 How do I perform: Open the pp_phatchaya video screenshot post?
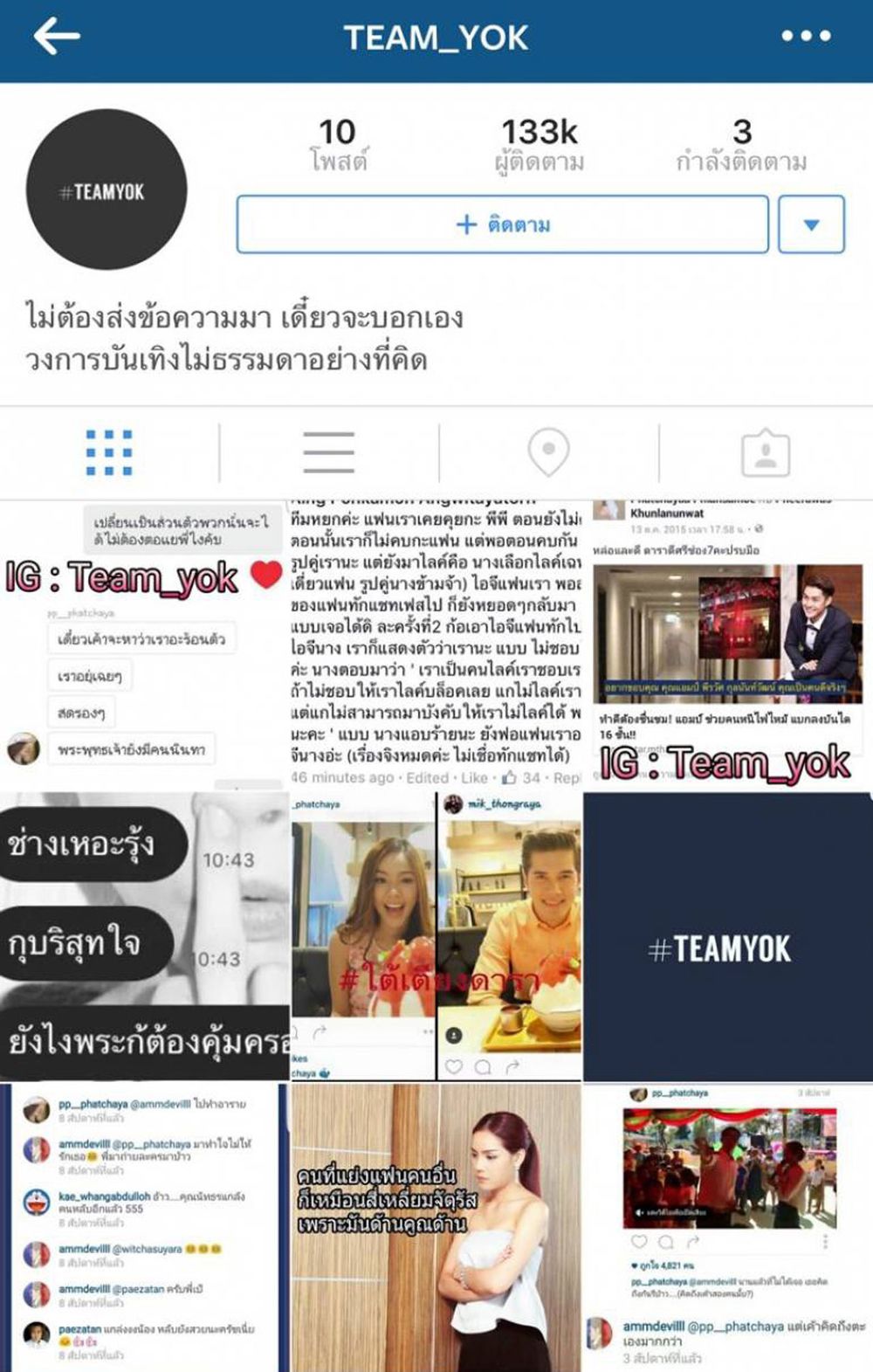pos(727,1227)
